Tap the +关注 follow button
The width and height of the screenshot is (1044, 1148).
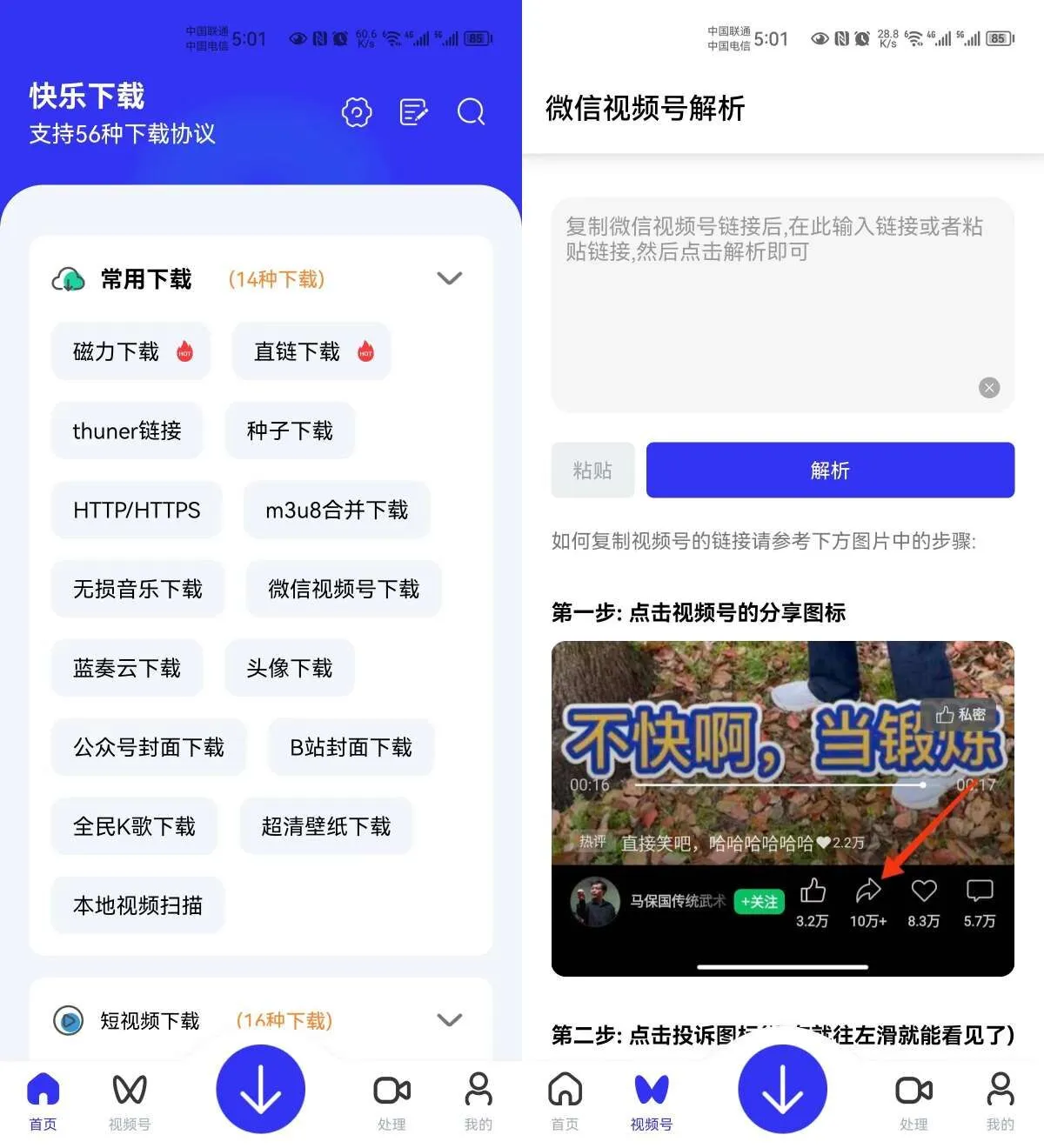coord(759,902)
